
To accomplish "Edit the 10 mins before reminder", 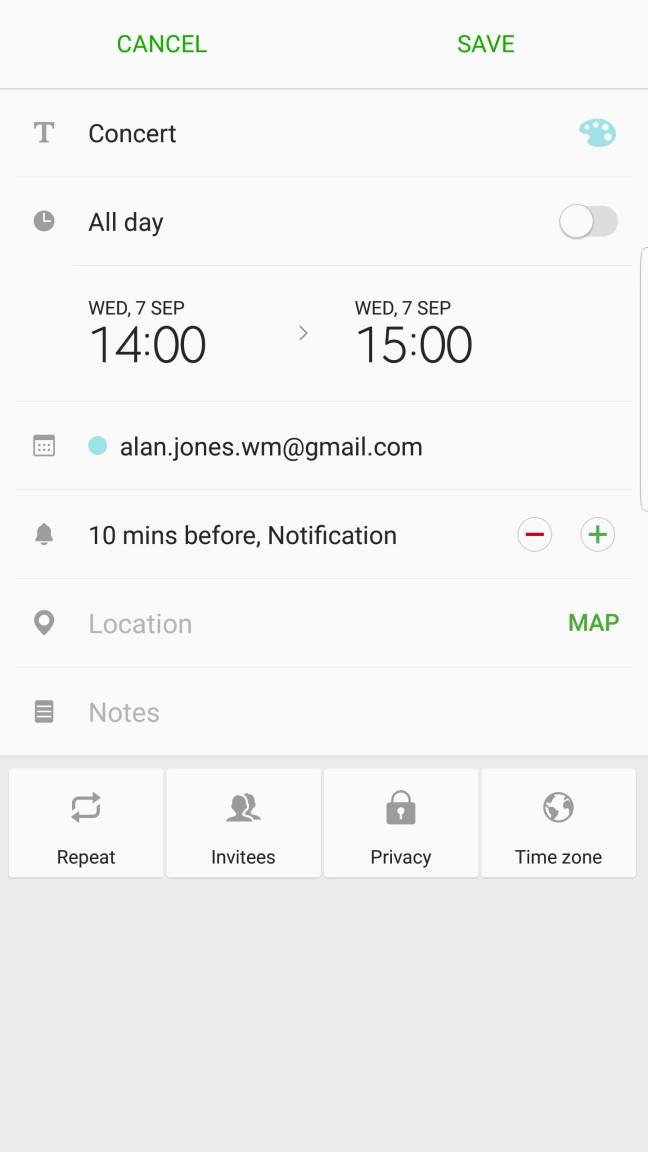I will 242,535.
